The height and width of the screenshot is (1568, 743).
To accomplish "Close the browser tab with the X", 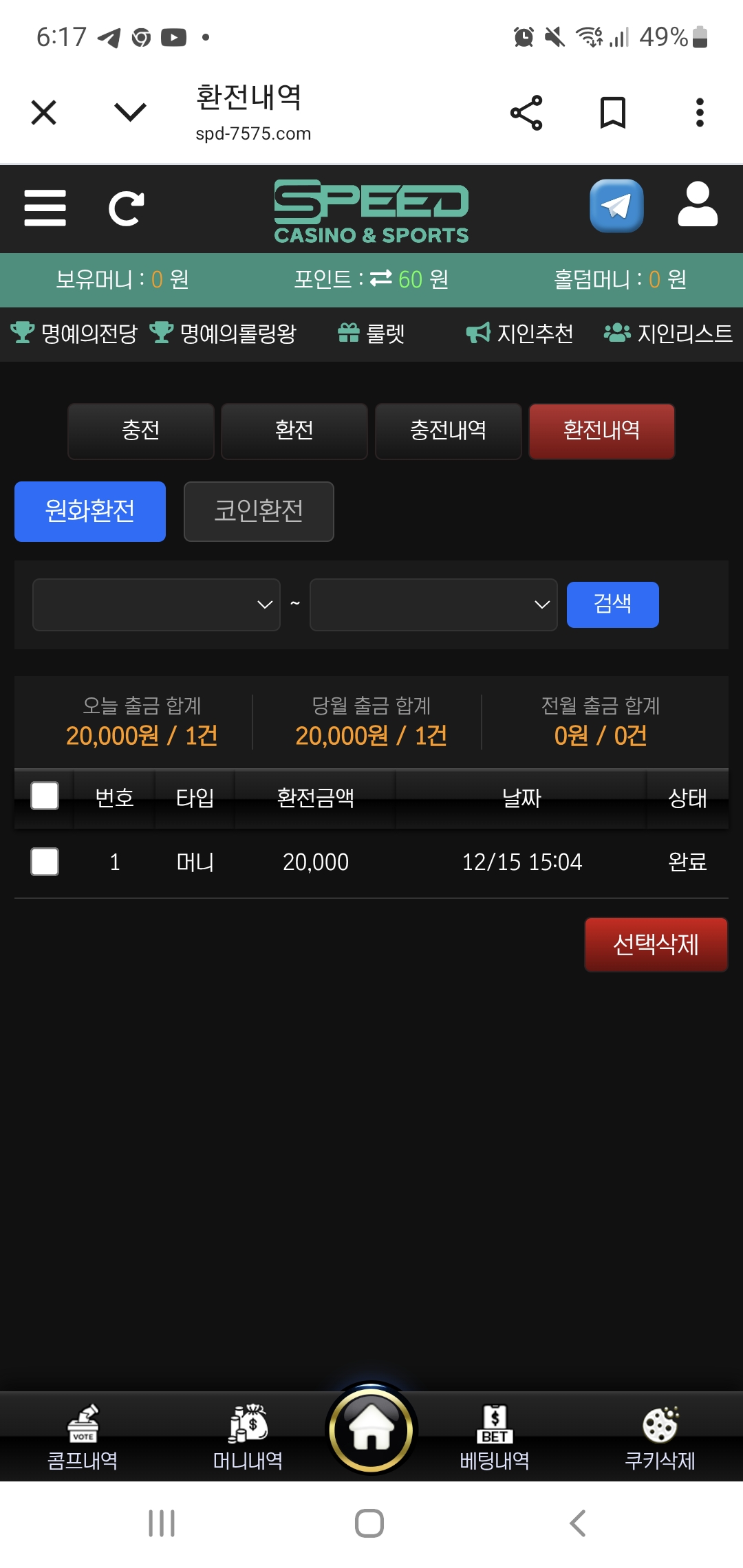I will click(x=44, y=112).
